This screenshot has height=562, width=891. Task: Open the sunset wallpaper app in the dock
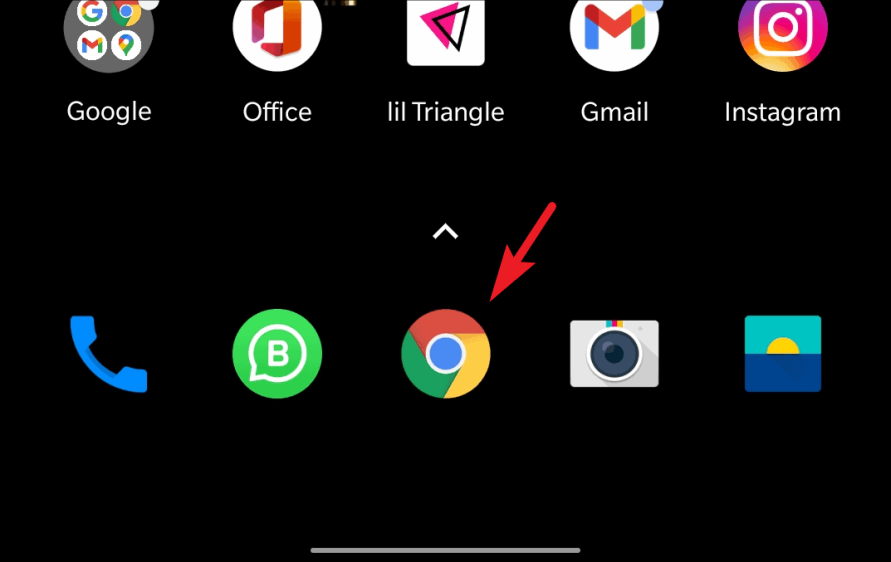(782, 353)
